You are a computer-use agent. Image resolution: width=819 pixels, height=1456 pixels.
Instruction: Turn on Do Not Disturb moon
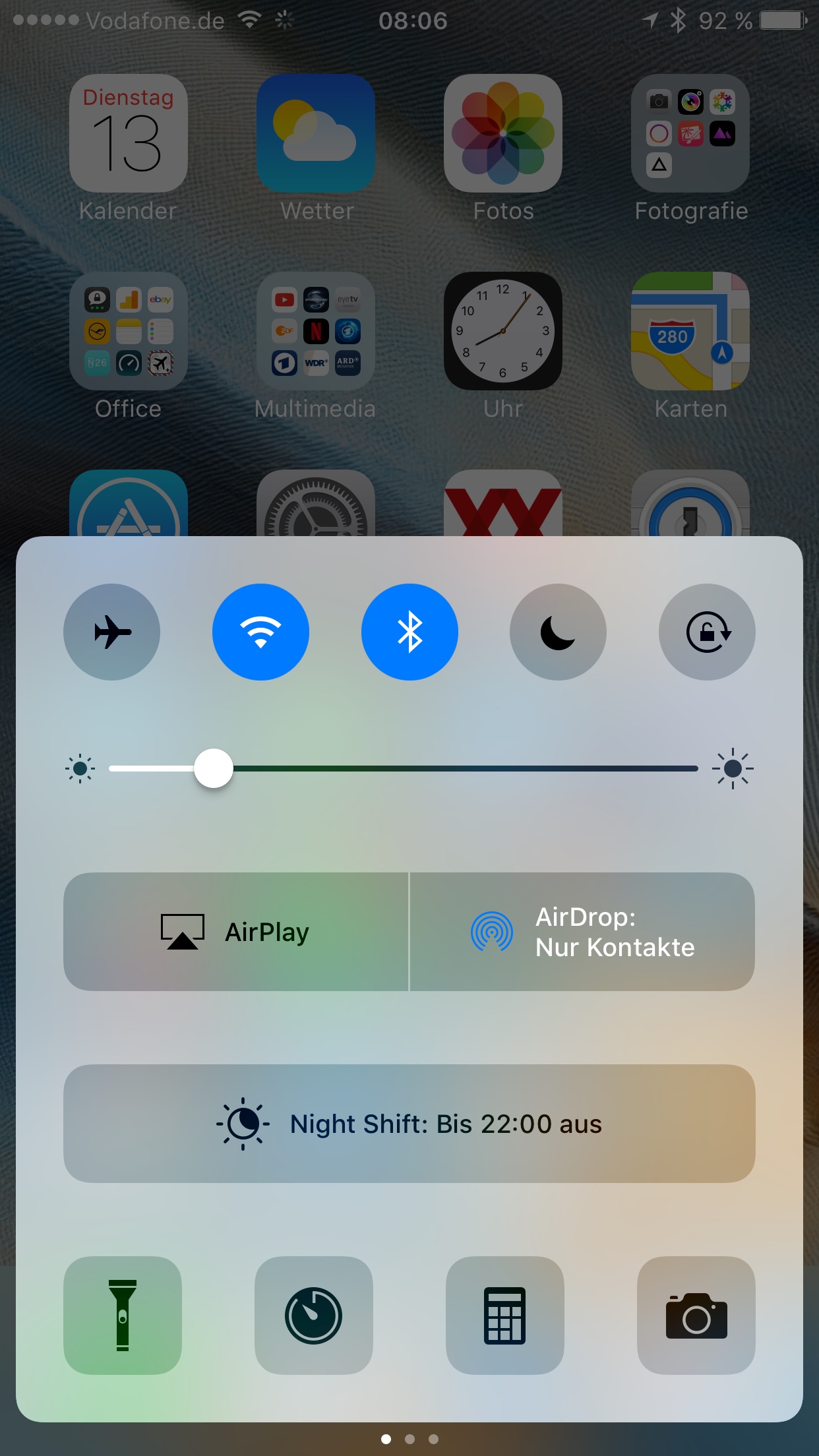tap(558, 632)
